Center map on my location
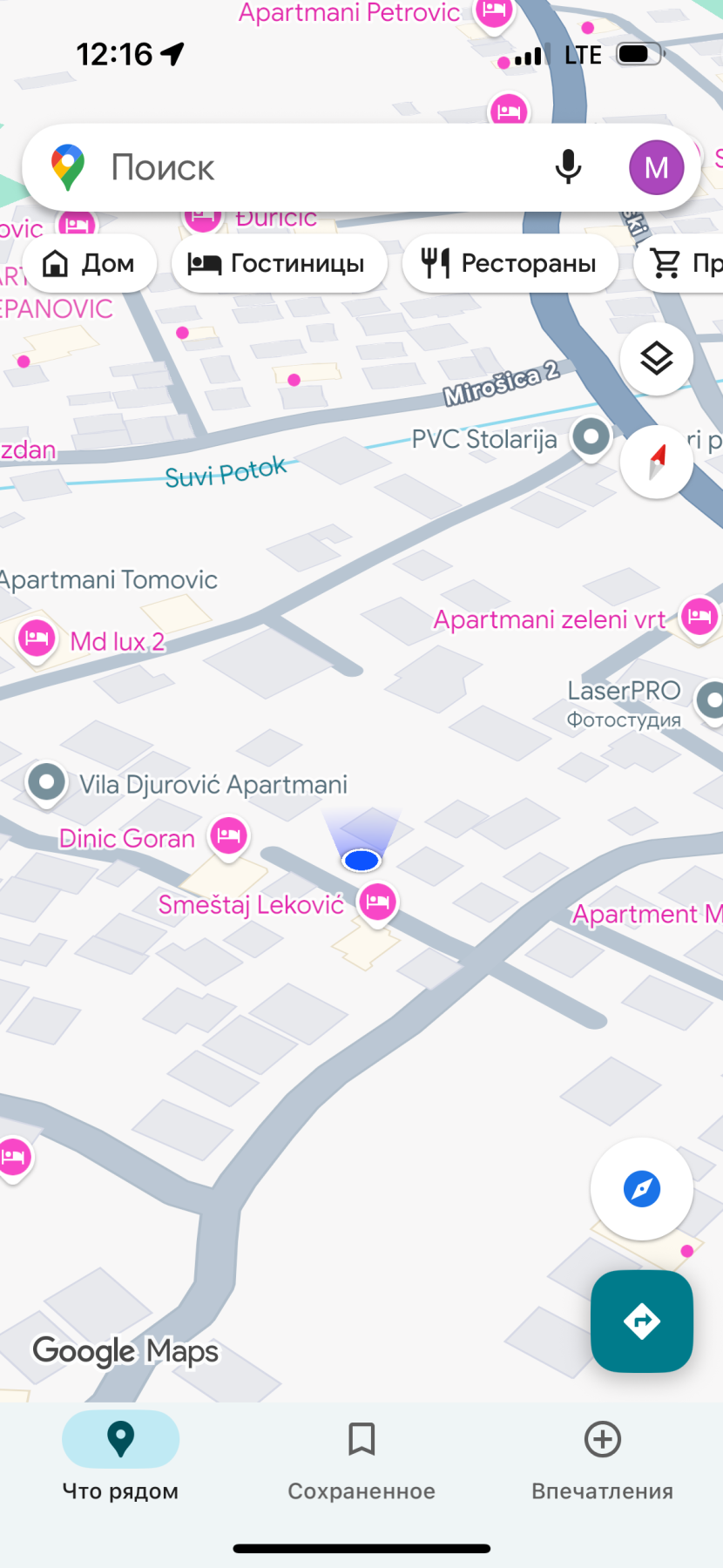 point(641,1188)
